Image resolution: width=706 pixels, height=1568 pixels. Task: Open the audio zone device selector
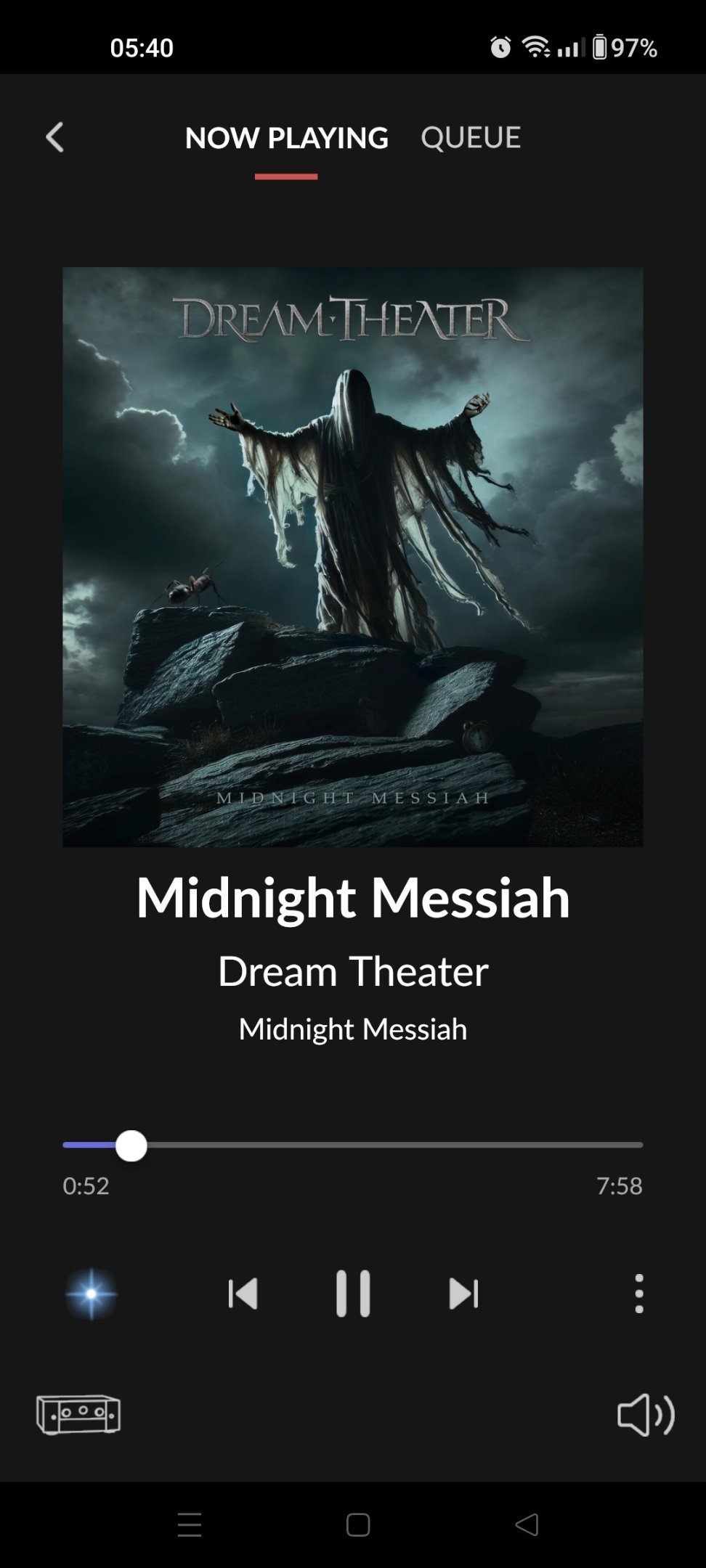[x=78, y=1415]
